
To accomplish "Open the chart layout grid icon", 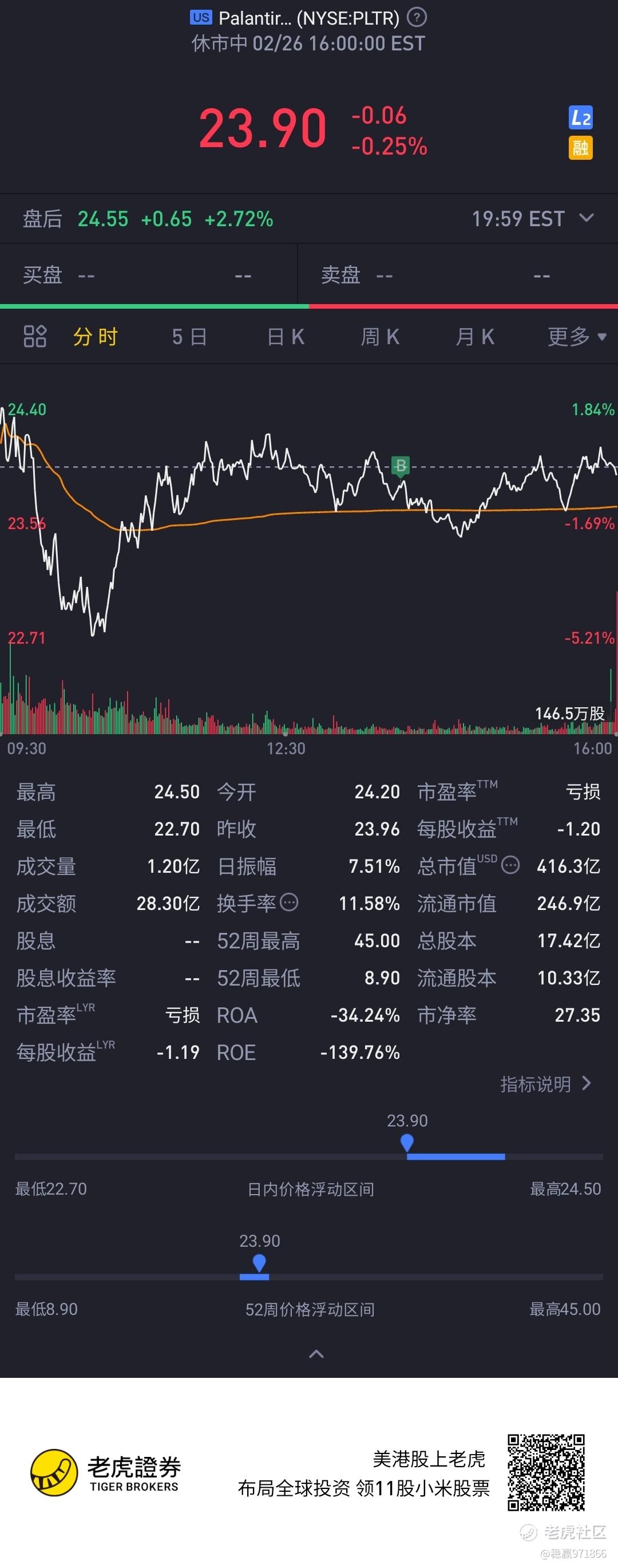I will (x=35, y=336).
